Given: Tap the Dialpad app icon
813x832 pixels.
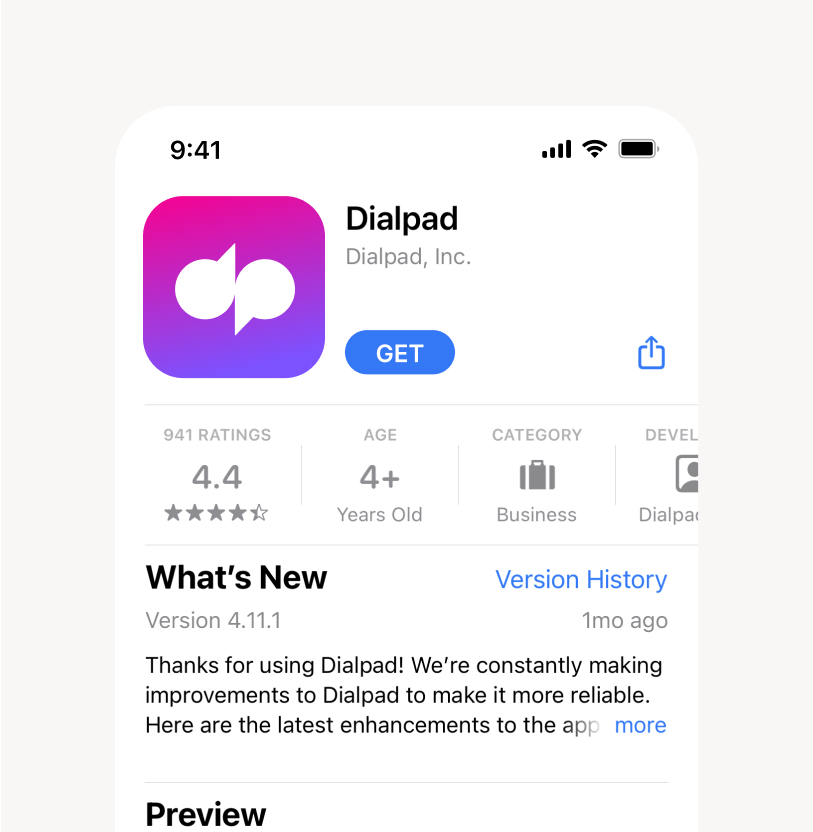Looking at the screenshot, I should point(234,287).
